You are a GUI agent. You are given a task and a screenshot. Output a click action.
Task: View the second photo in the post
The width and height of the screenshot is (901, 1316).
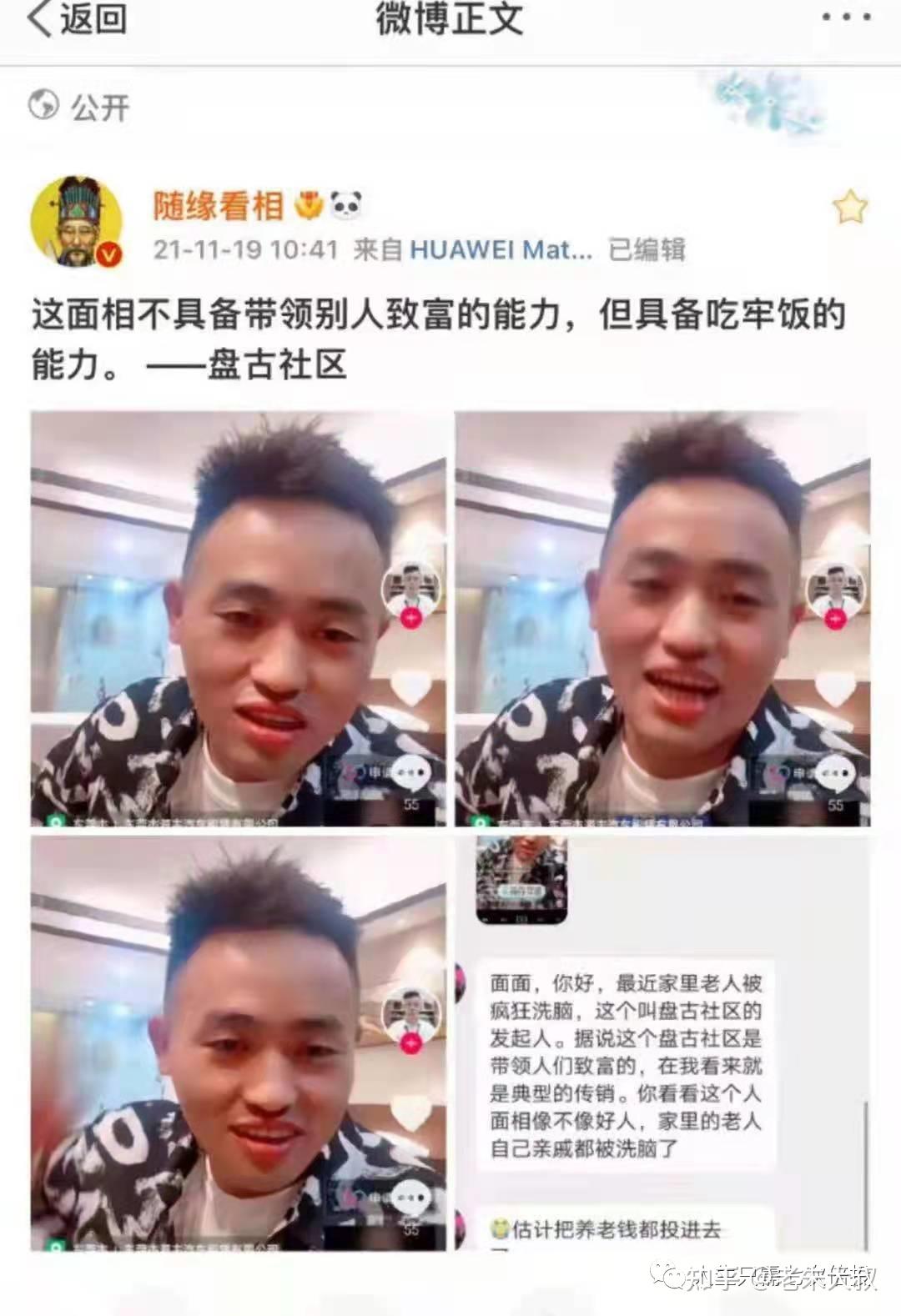click(x=662, y=618)
